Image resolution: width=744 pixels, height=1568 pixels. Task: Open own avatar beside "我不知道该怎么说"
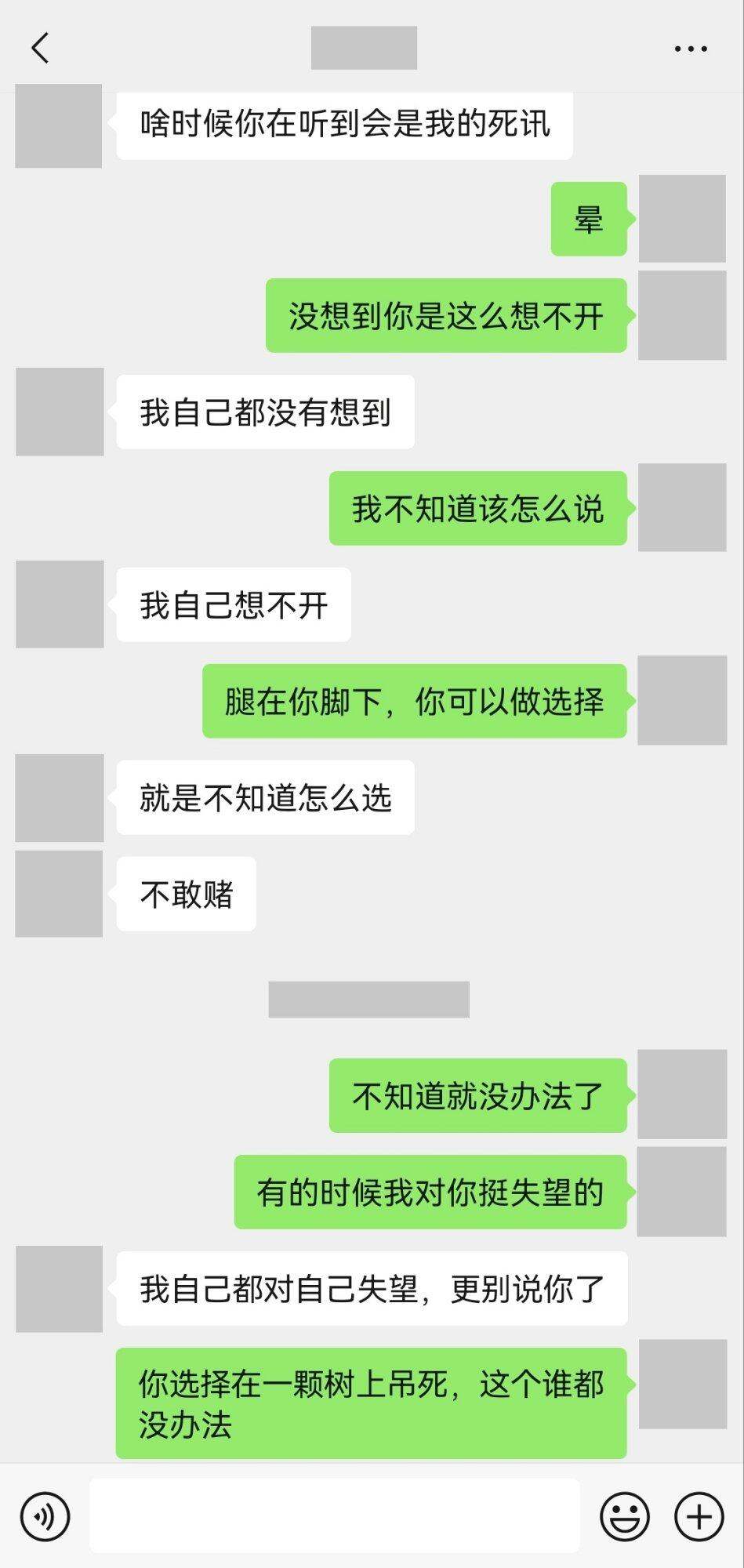[x=682, y=507]
